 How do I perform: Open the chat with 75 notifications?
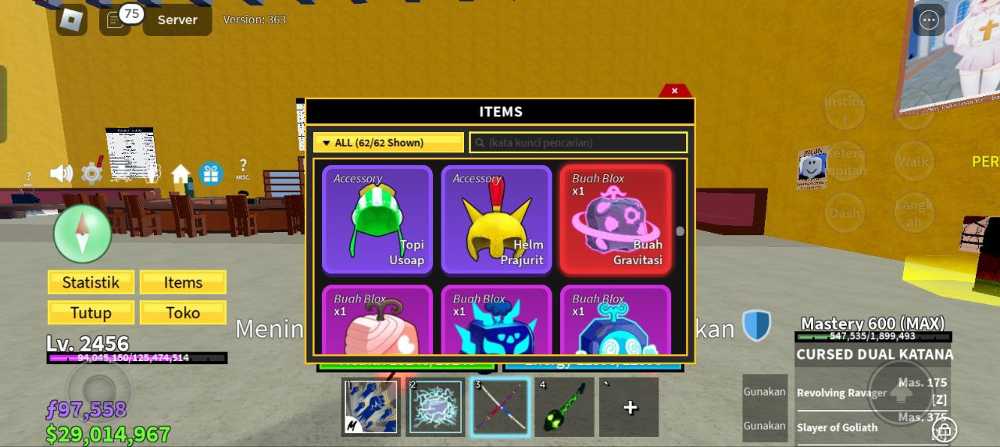click(x=116, y=19)
